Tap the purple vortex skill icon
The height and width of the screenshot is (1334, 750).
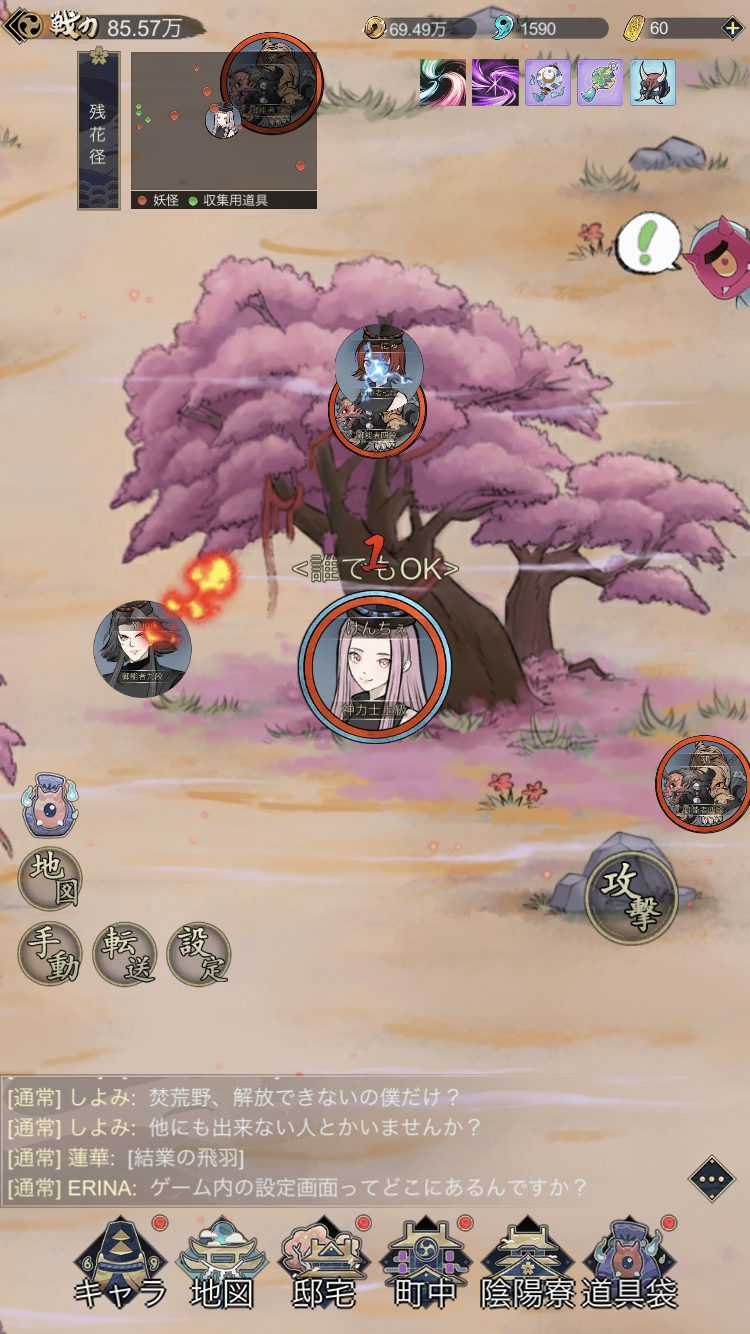(x=495, y=82)
